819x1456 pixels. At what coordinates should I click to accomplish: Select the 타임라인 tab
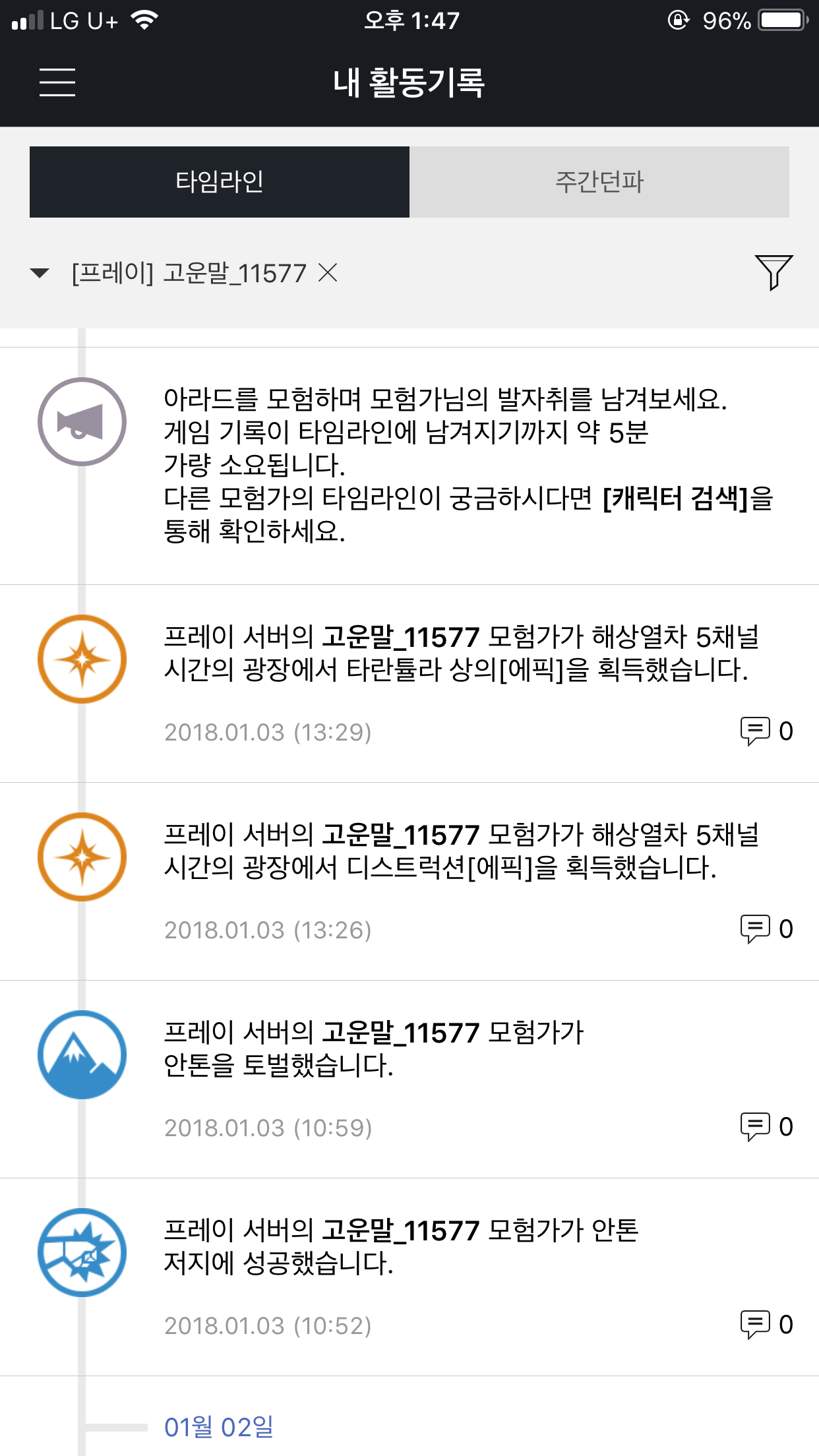click(x=220, y=182)
